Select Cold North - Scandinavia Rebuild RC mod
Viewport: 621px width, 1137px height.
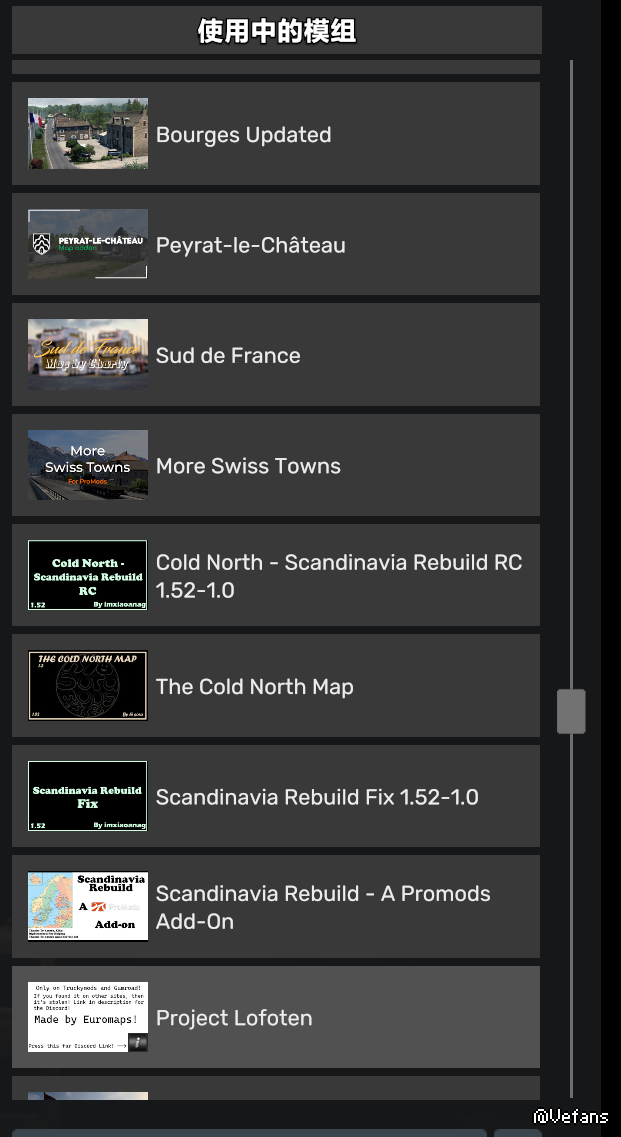(x=276, y=576)
